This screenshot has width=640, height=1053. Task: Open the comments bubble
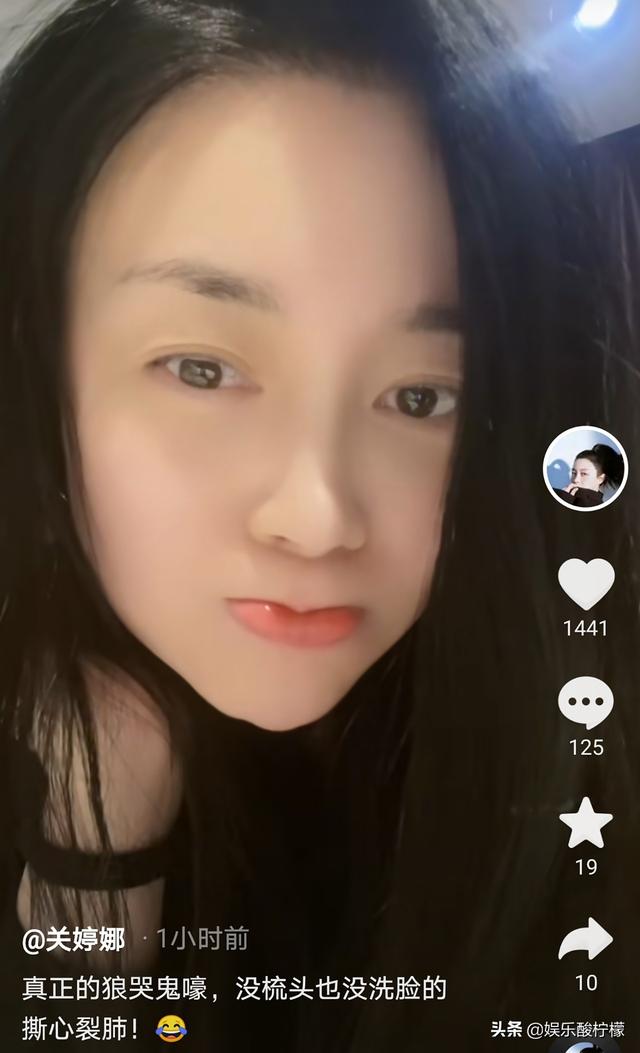[x=586, y=702]
